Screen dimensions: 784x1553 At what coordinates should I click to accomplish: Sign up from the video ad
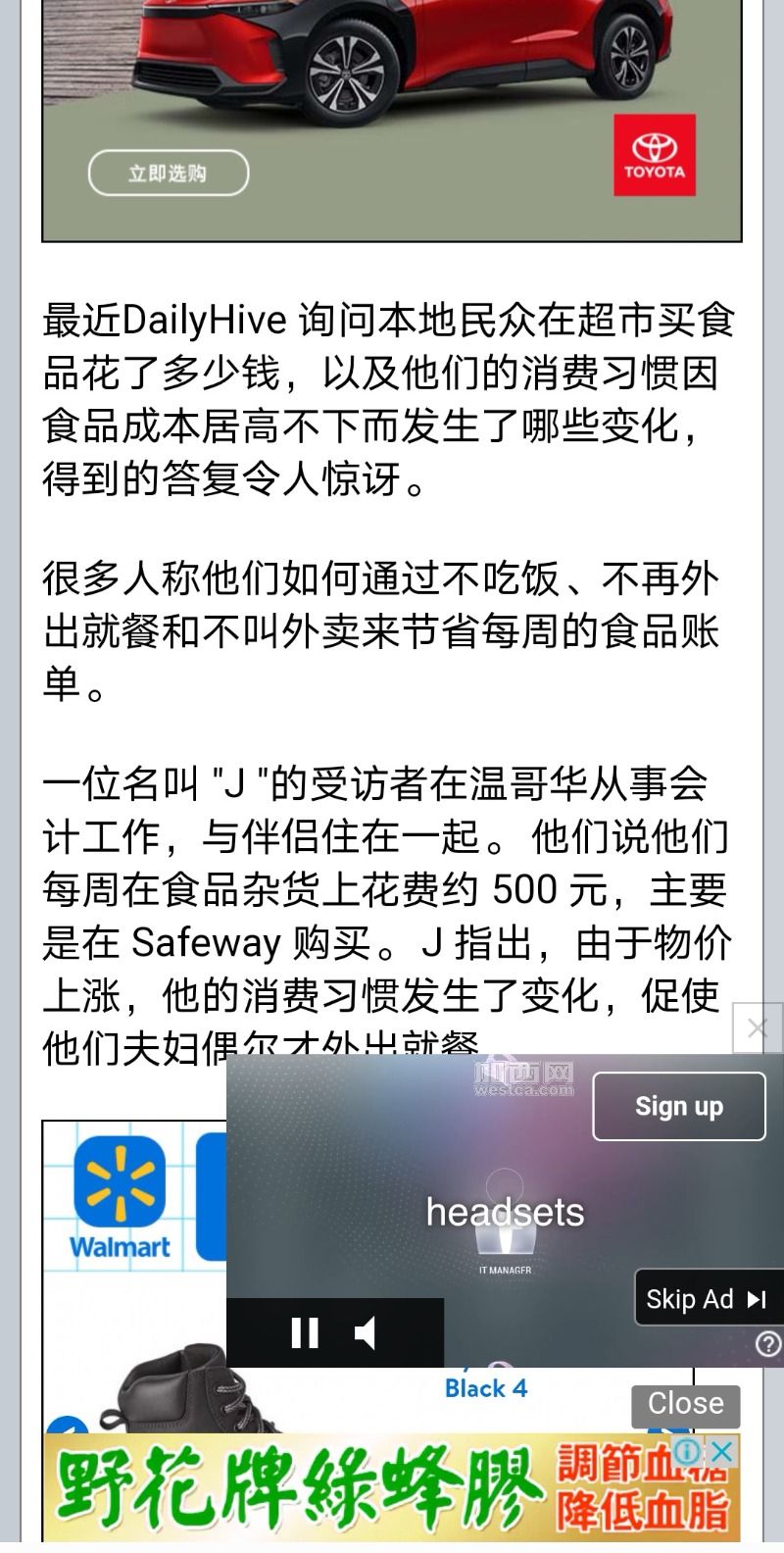pyautogui.click(x=679, y=1106)
